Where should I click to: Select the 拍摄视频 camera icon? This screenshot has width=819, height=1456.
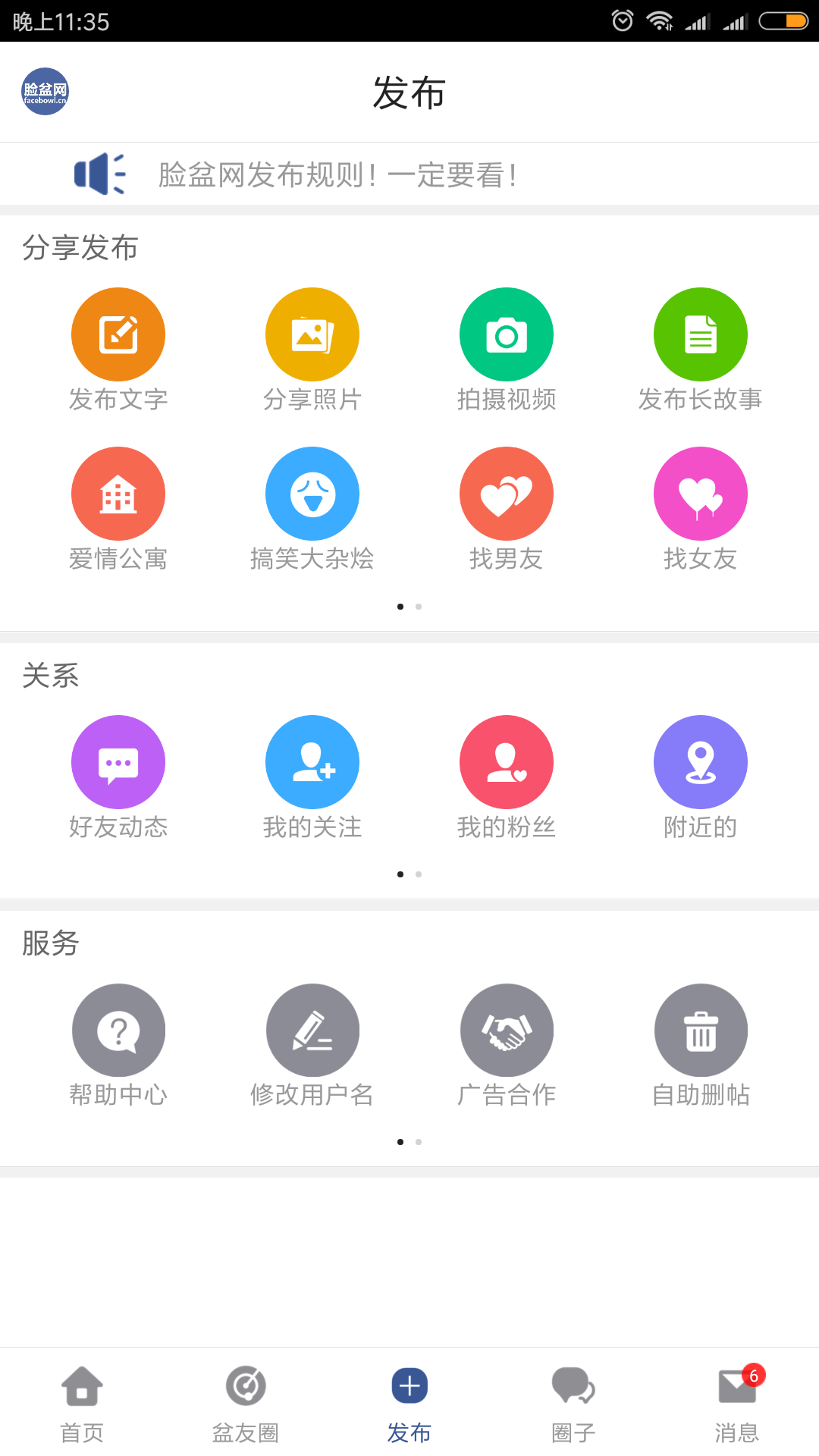[x=506, y=334]
